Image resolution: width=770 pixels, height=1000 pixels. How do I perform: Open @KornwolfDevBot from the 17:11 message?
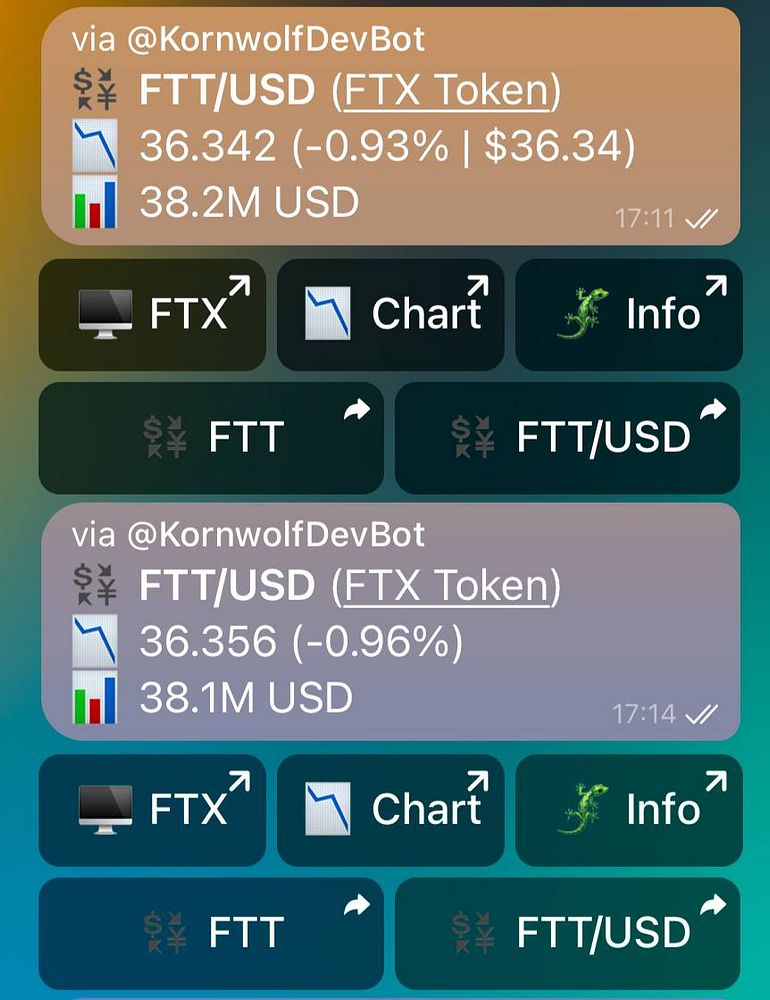tap(276, 39)
